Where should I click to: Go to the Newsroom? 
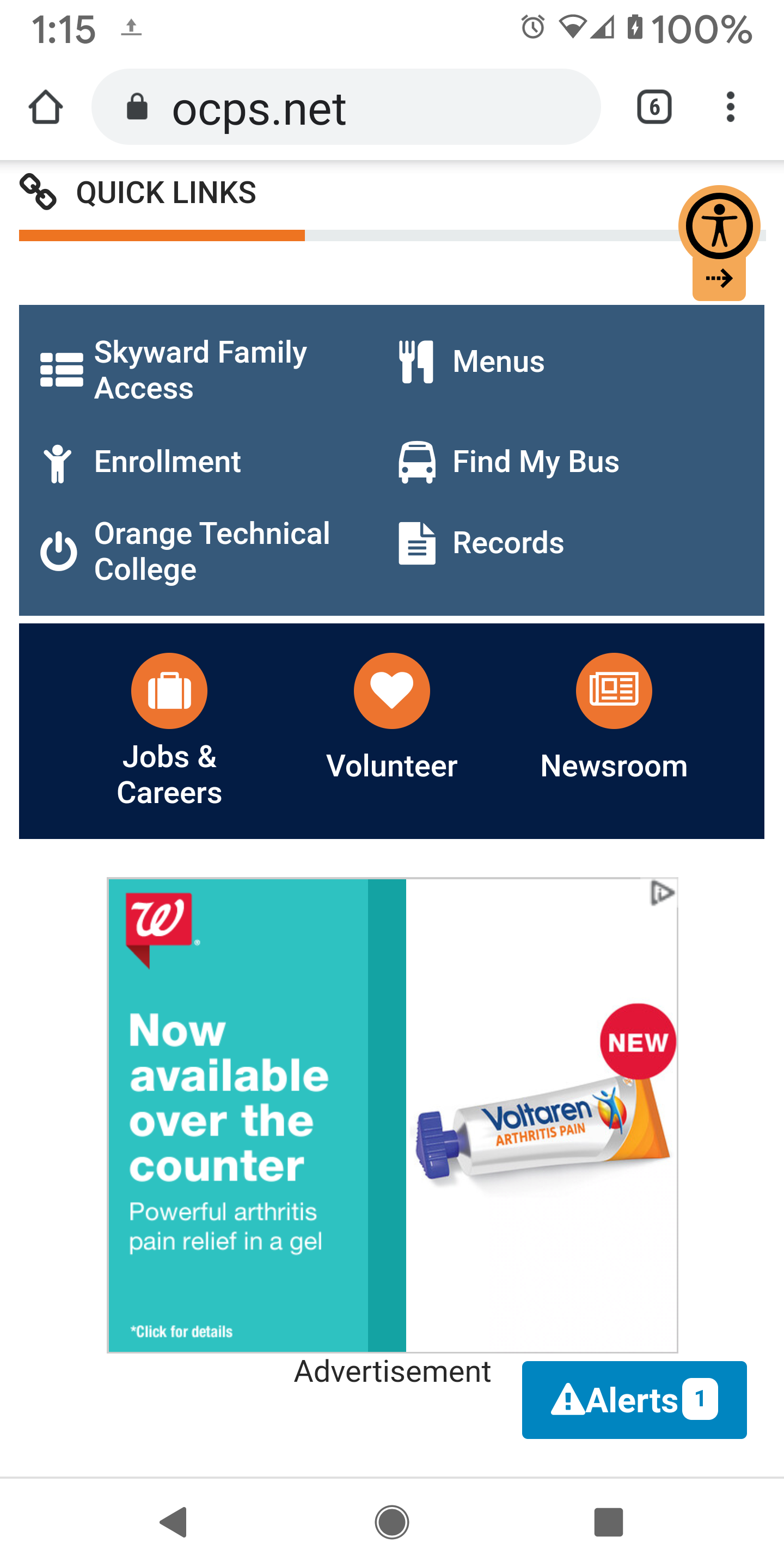614,717
